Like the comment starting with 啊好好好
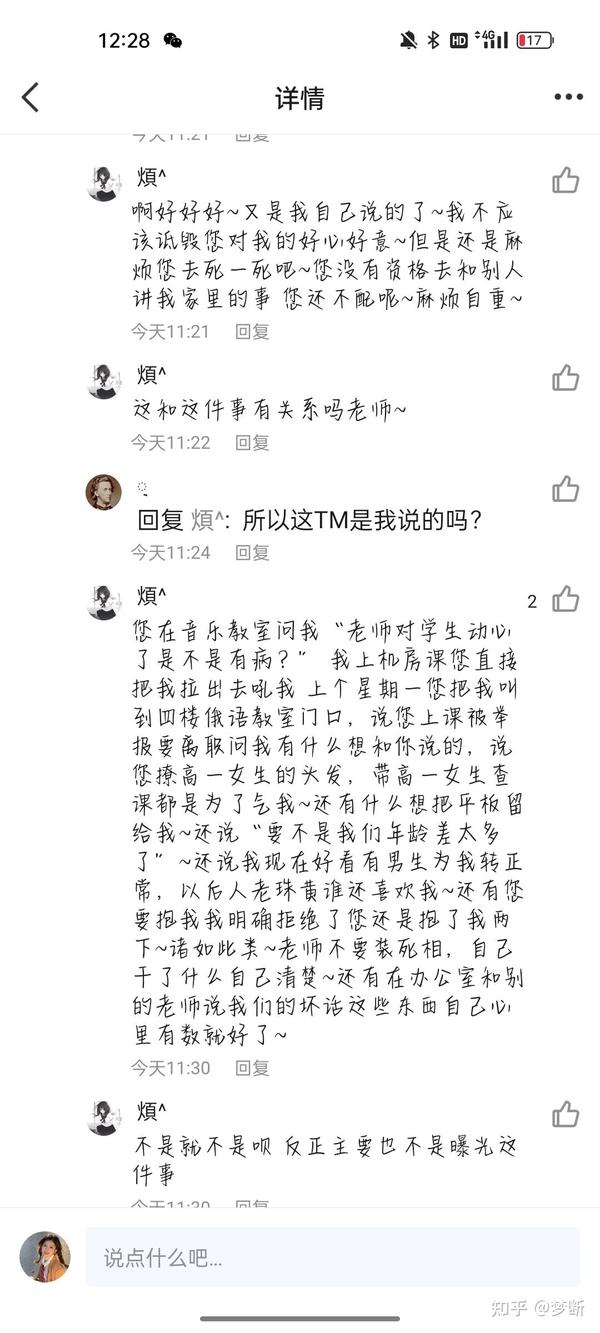Viewport: 600px width, 1333px height. (566, 180)
